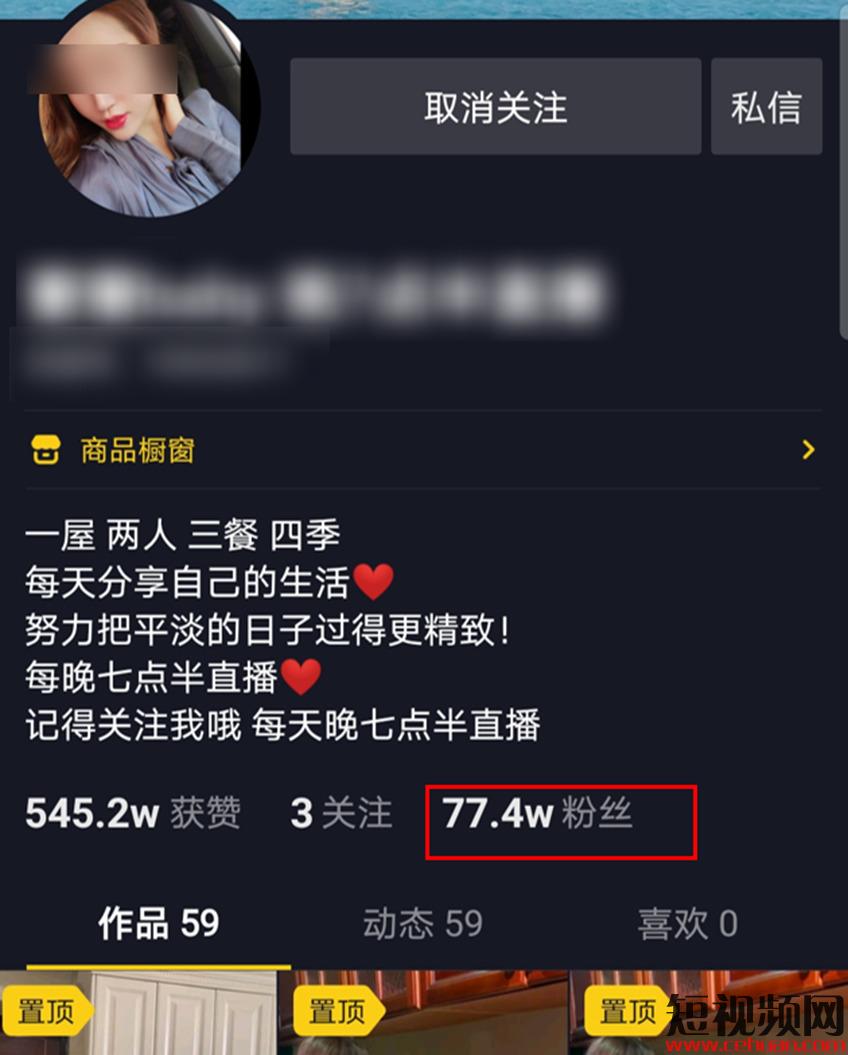Switch to the 喜欢 tab
The image size is (848, 1055).
(x=687, y=924)
